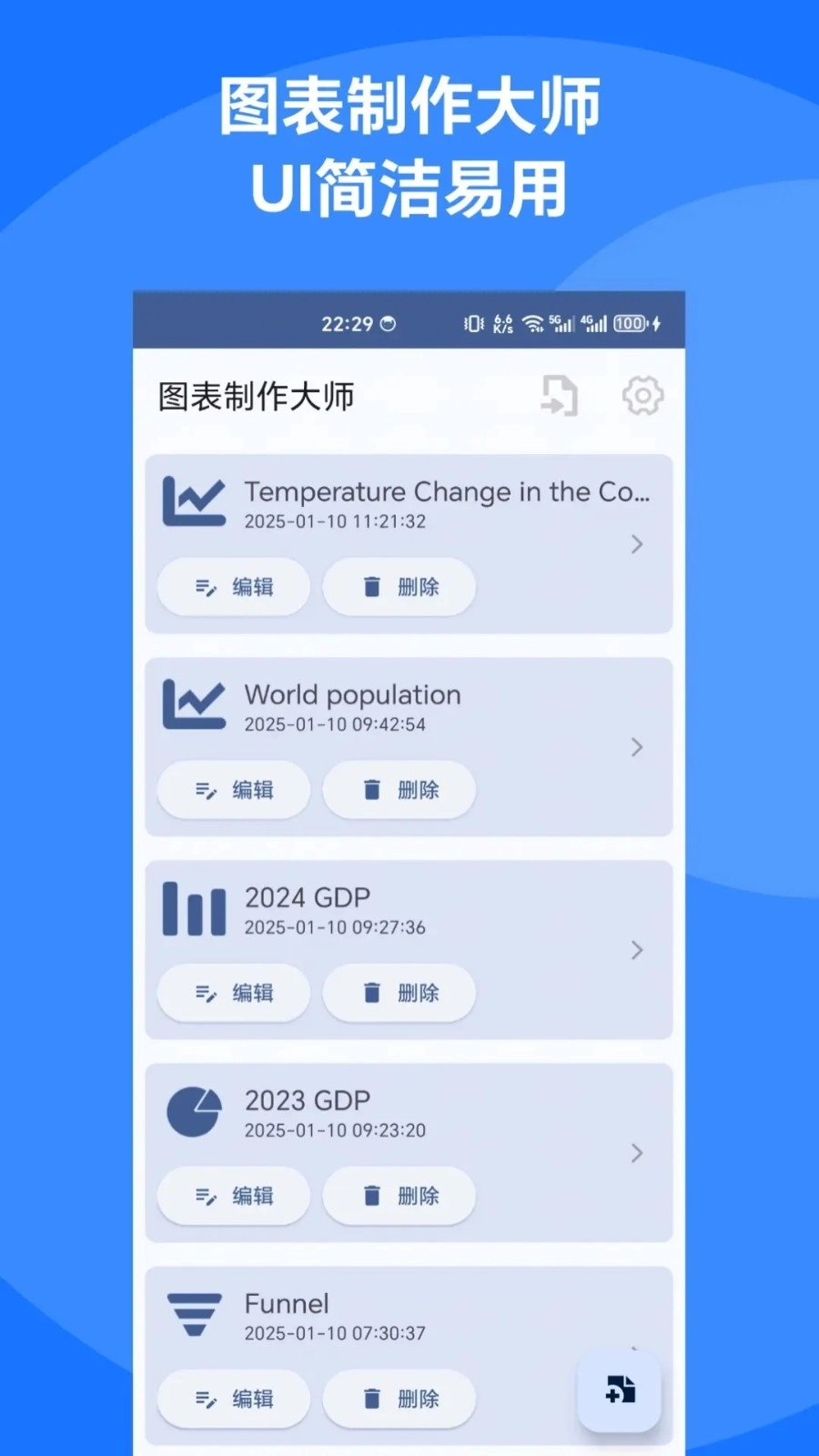Click the battery indicator in the status bar
819x1456 pixels.
pyautogui.click(x=628, y=323)
